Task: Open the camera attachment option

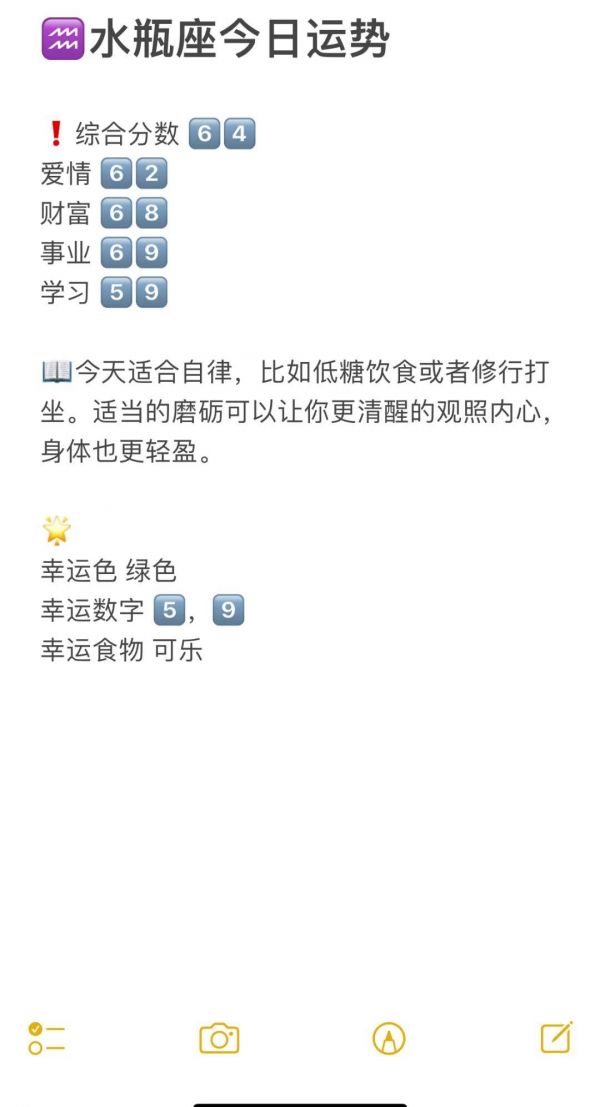Action: pos(219,1038)
